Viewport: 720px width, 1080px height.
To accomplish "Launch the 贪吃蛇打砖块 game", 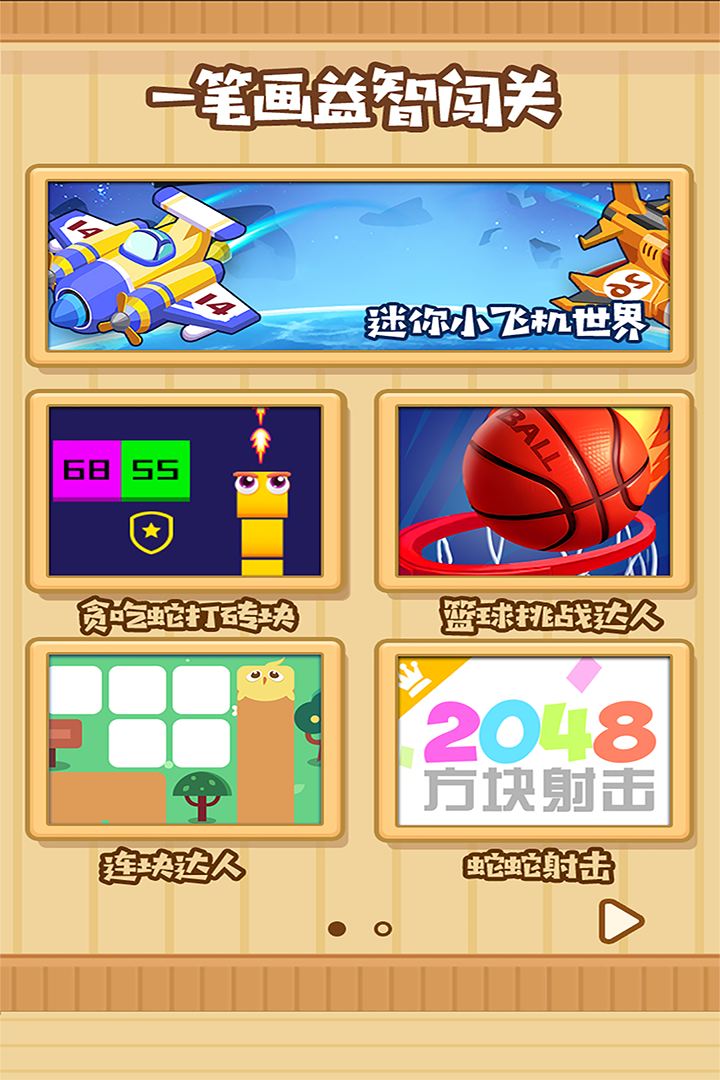I will [x=186, y=491].
